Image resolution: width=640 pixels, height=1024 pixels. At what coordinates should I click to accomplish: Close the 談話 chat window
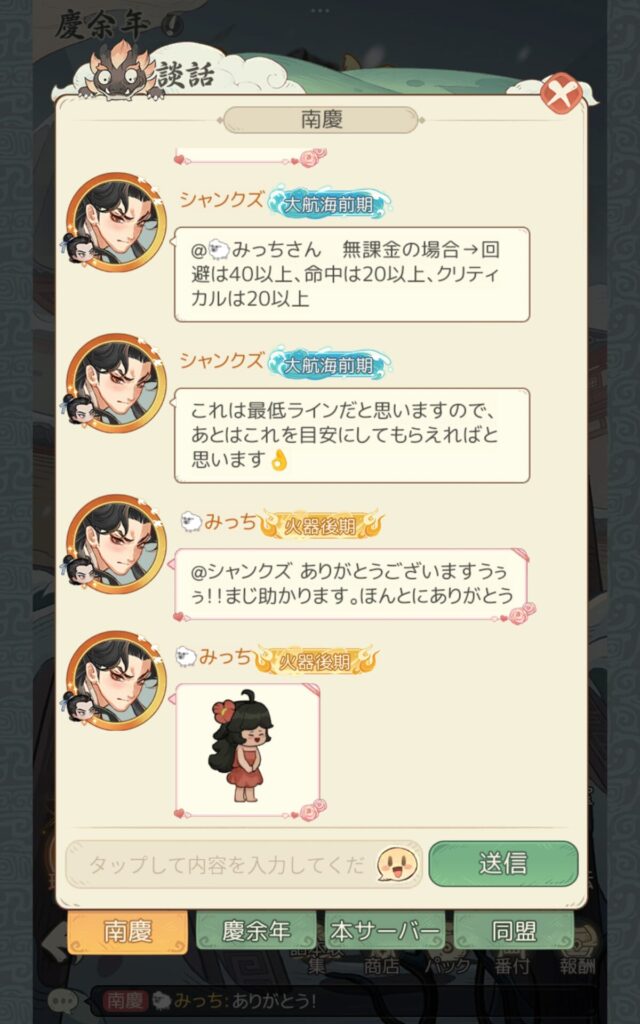coord(560,95)
